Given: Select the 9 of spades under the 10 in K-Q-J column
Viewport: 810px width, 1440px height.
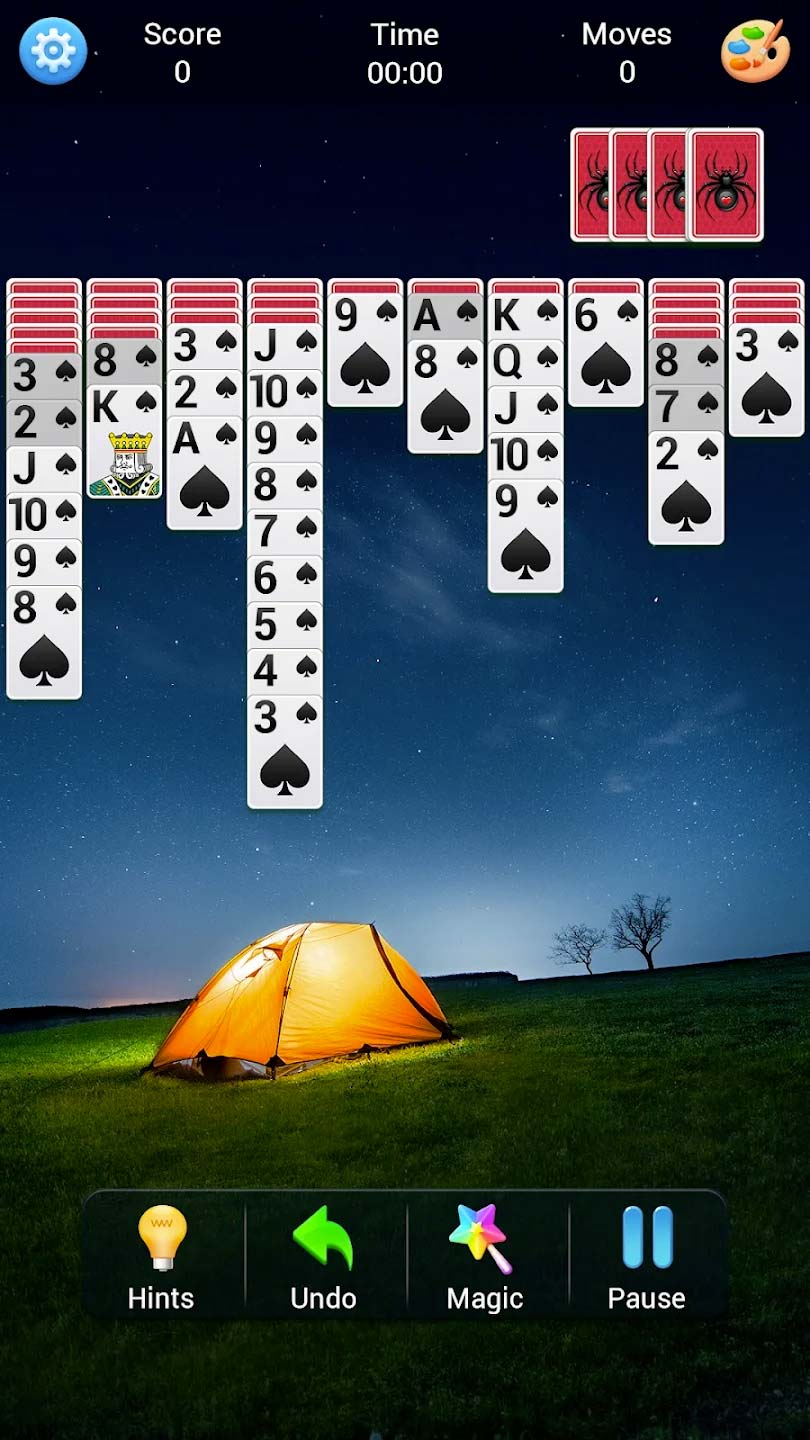Looking at the screenshot, I should coord(525,540).
